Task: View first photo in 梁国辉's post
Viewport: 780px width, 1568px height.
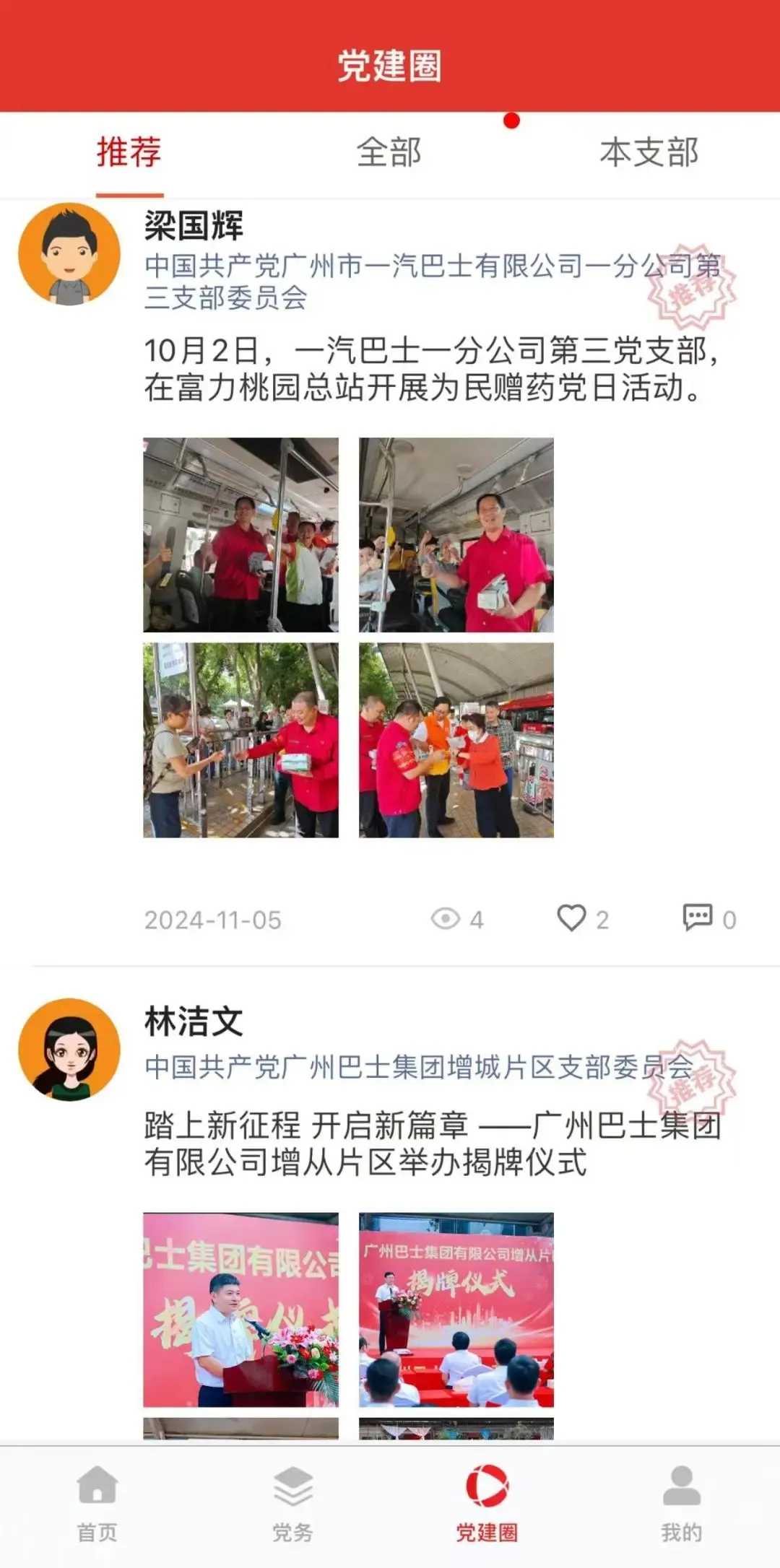Action: click(x=240, y=535)
